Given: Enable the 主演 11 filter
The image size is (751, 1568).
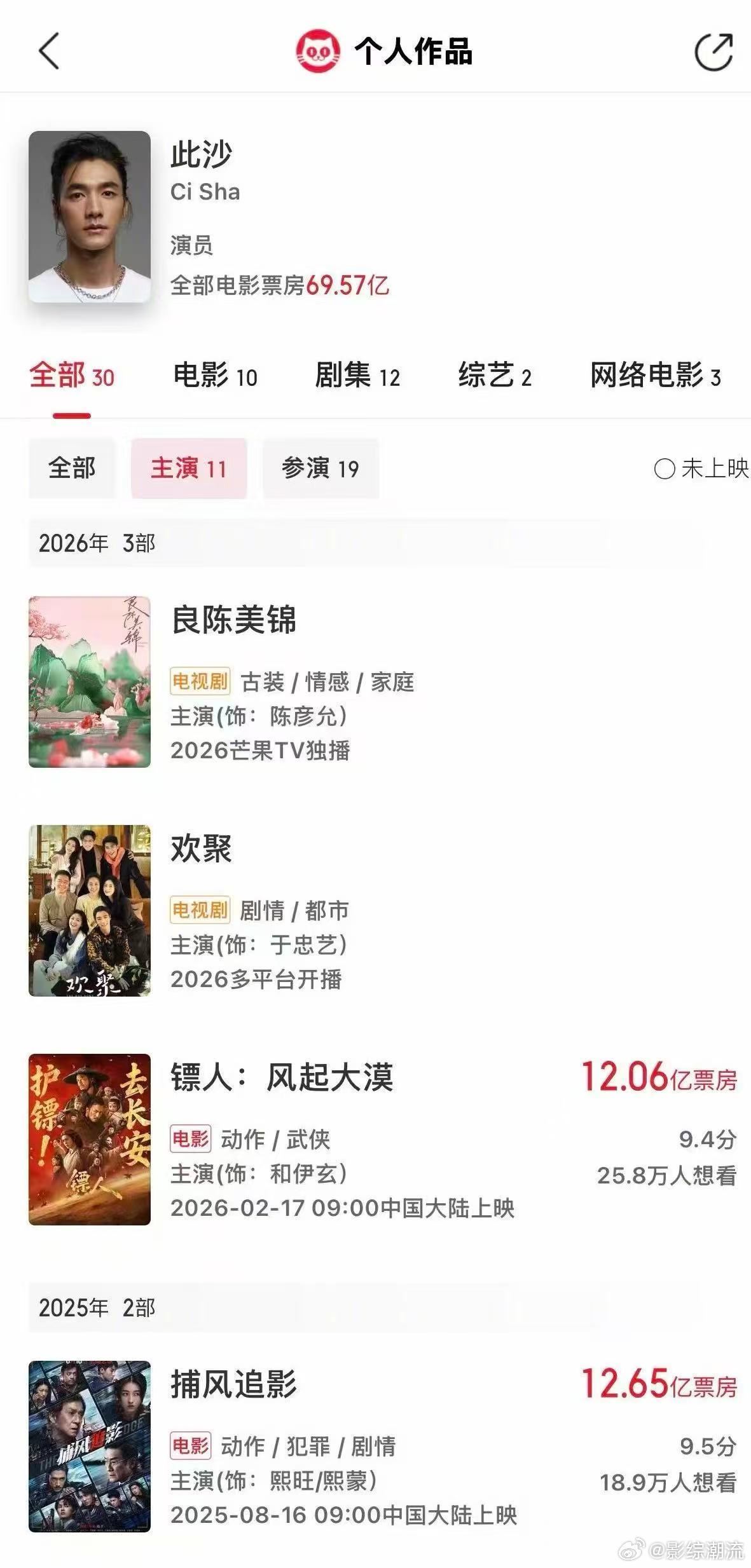Looking at the screenshot, I should pyautogui.click(x=190, y=468).
